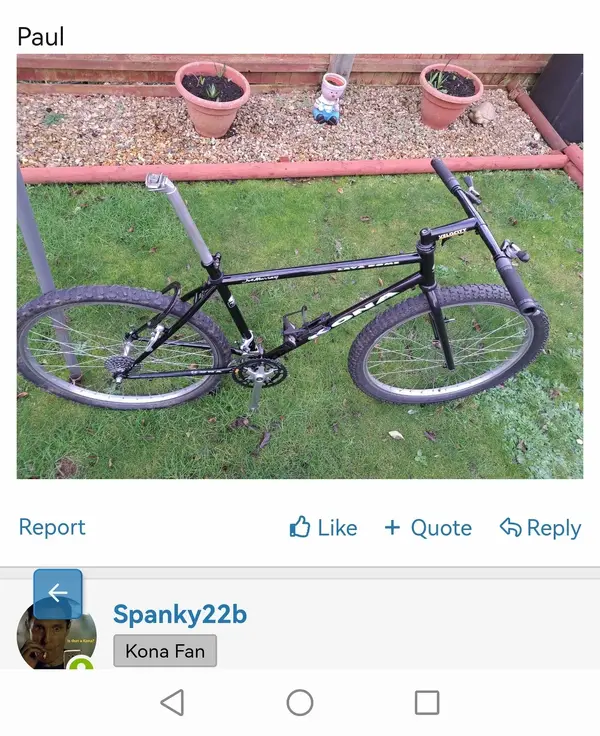Viewport: 600px width, 736px height.
Task: Open the recent apps overview
Action: pyautogui.click(x=427, y=703)
